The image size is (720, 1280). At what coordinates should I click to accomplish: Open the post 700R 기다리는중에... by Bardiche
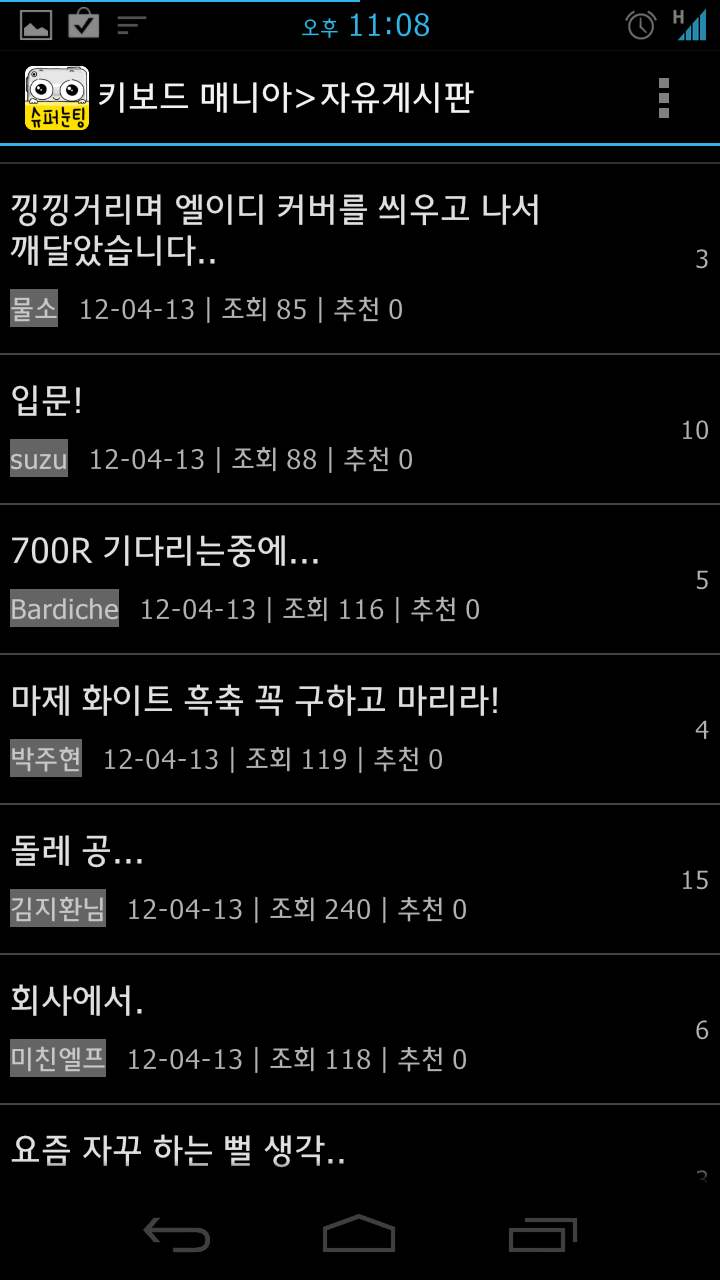click(x=360, y=579)
